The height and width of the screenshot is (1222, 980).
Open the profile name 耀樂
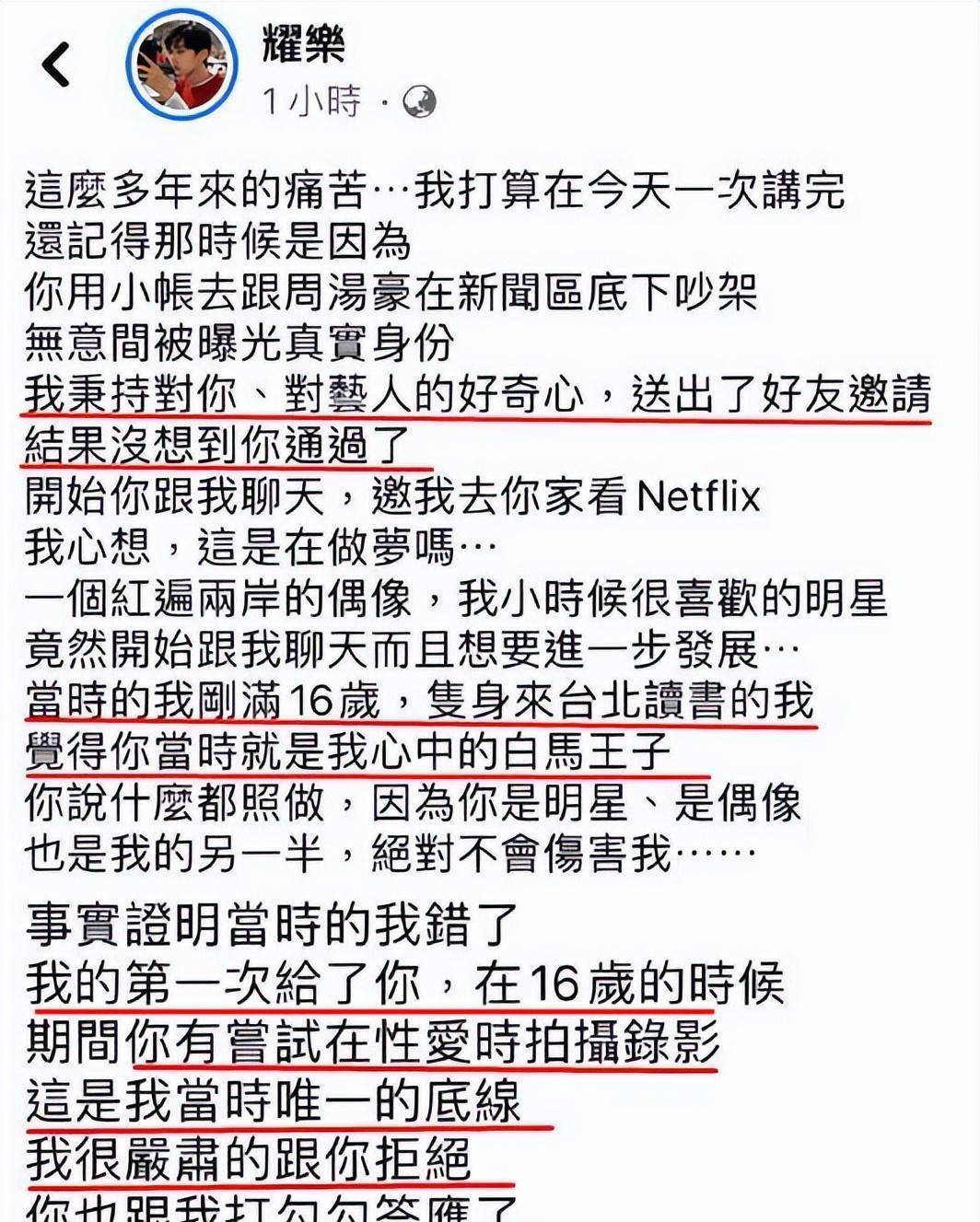[303, 43]
